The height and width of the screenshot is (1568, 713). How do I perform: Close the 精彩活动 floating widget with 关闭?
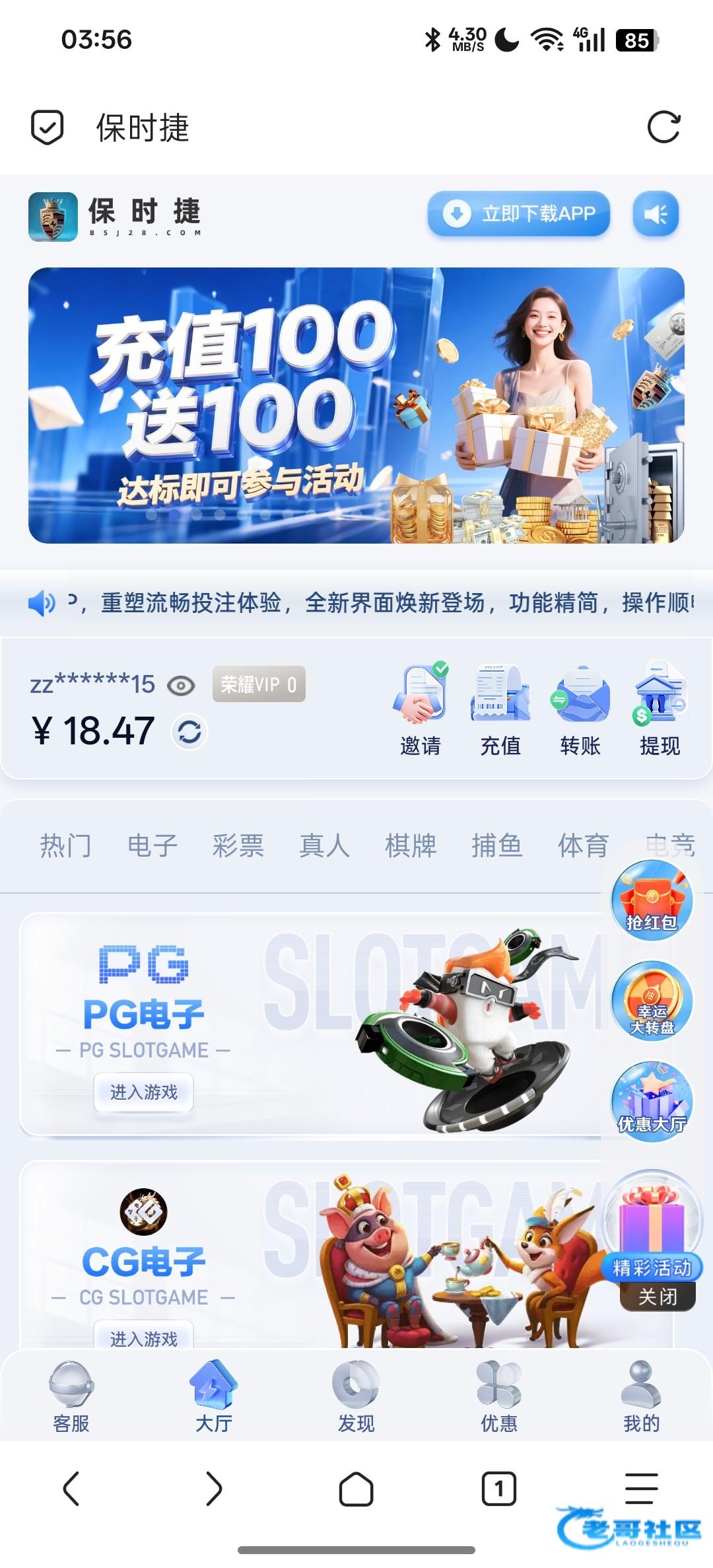coord(658,1297)
